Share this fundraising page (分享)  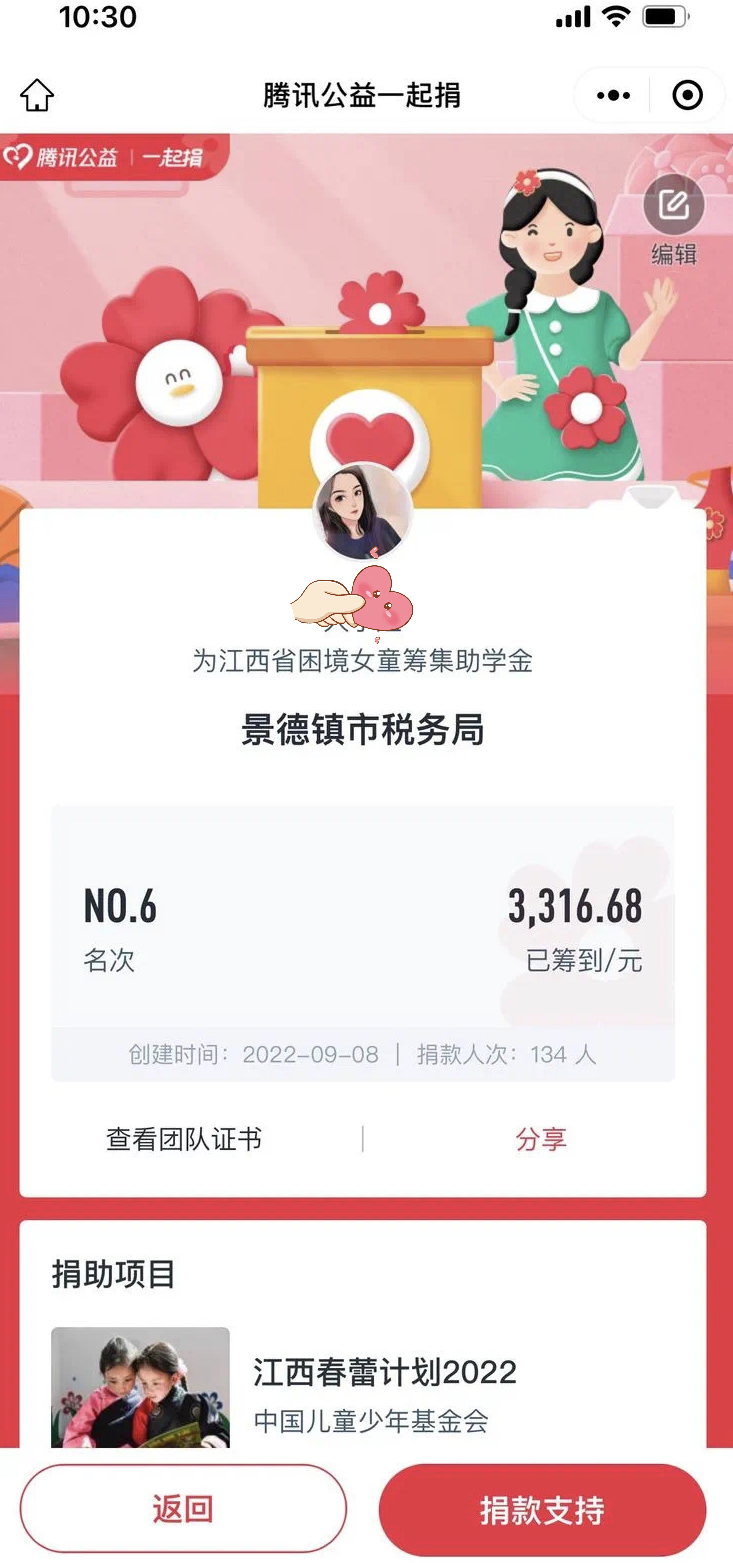[541, 1139]
